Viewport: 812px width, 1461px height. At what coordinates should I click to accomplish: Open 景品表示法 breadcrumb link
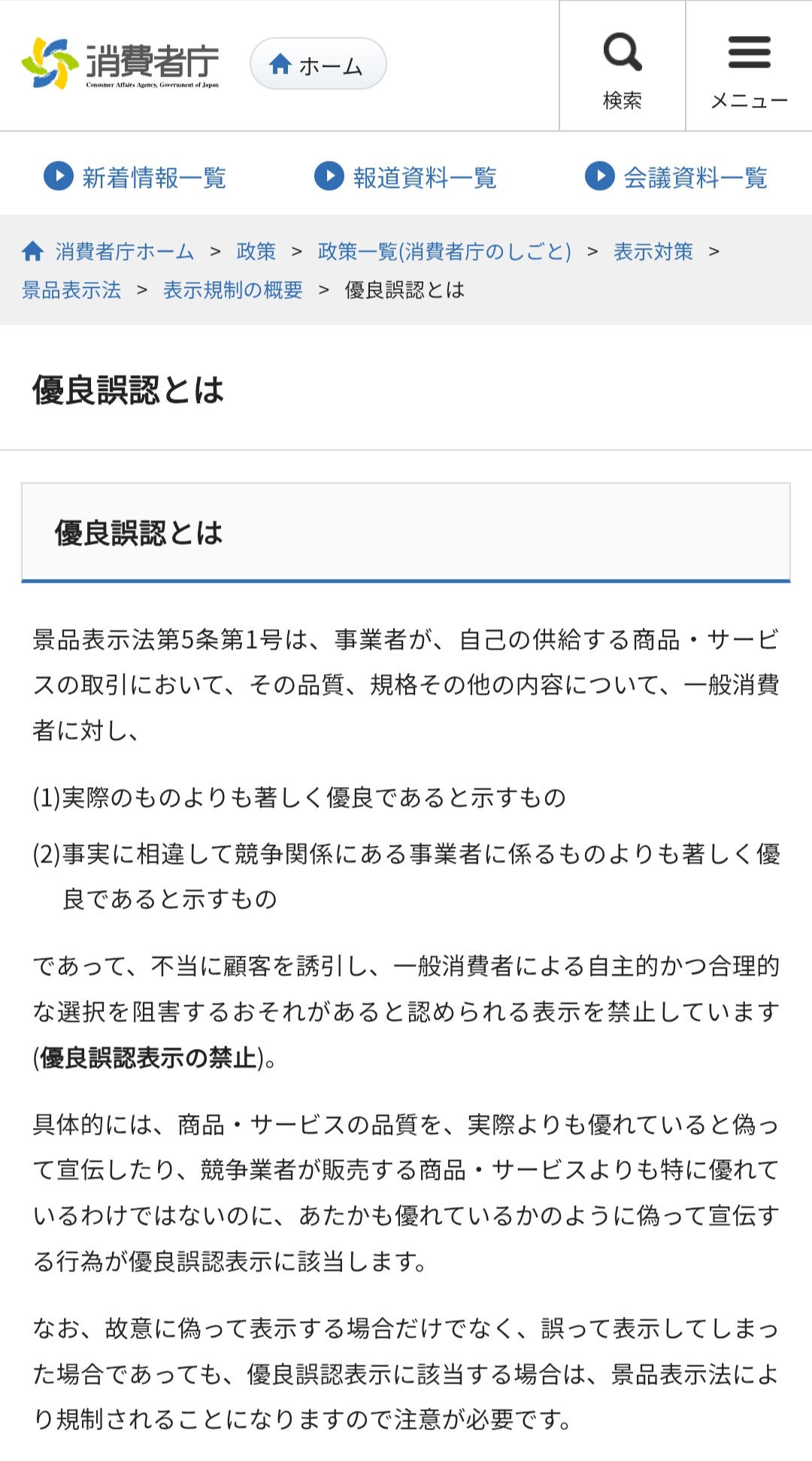tap(71, 290)
